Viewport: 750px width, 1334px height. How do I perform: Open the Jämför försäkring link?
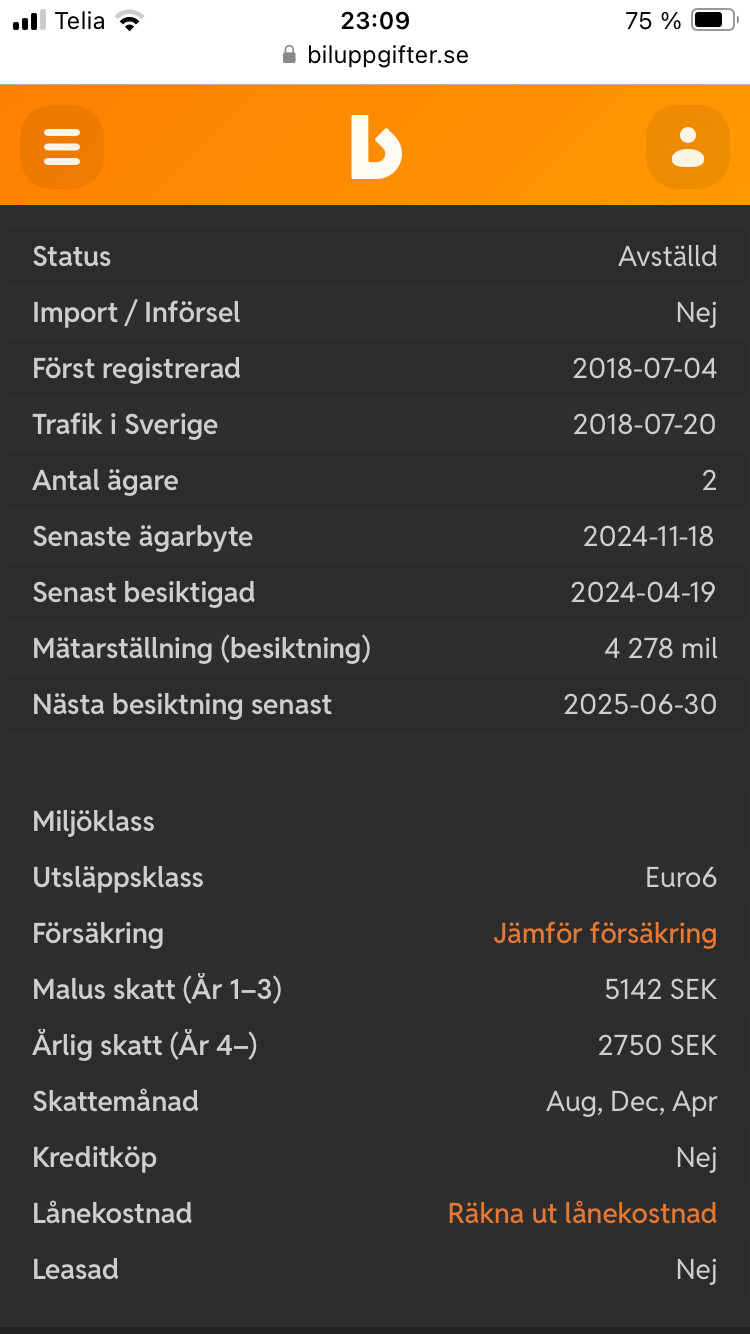click(x=605, y=934)
